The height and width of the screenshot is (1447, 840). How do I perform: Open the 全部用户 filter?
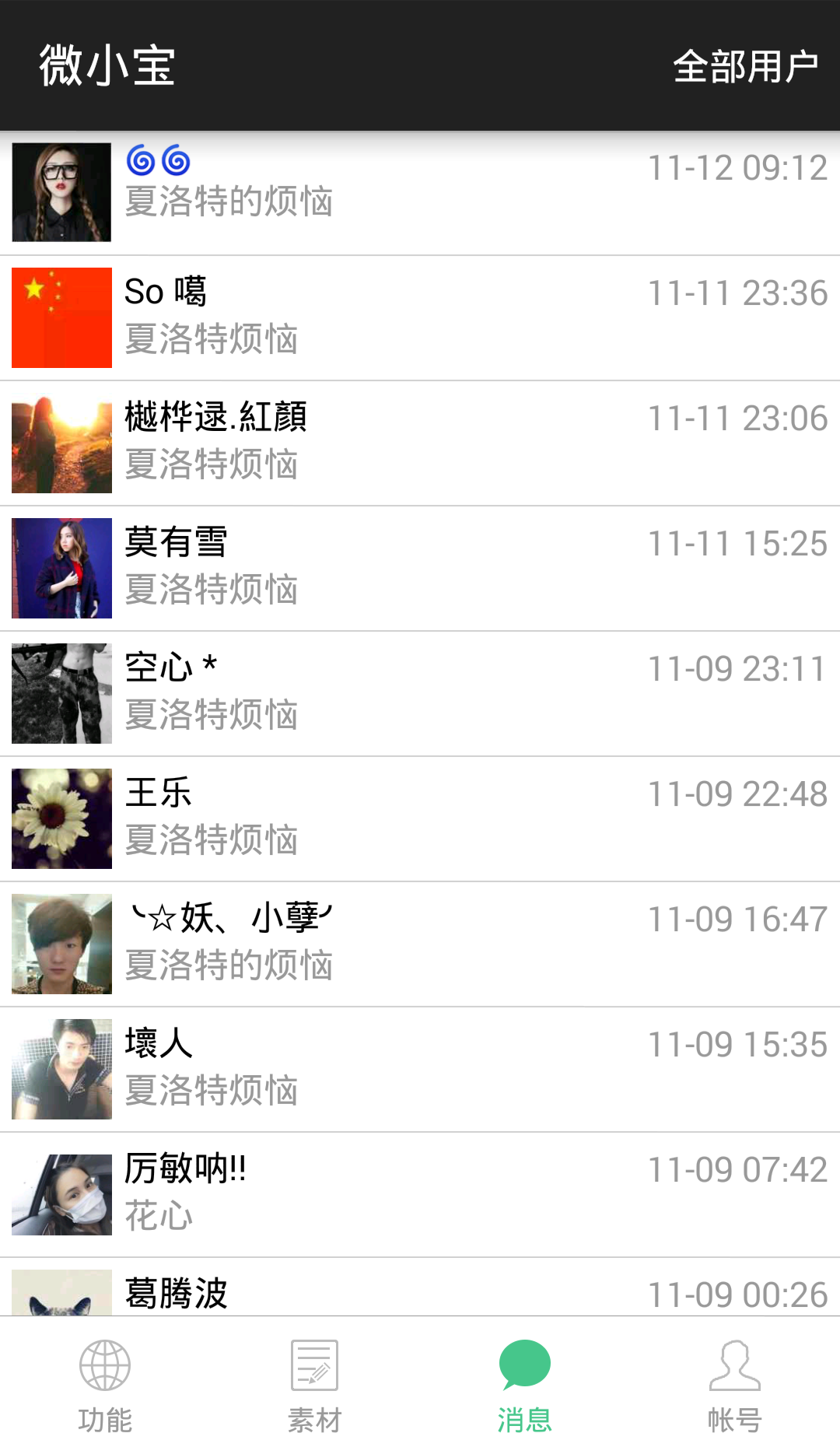(745, 66)
